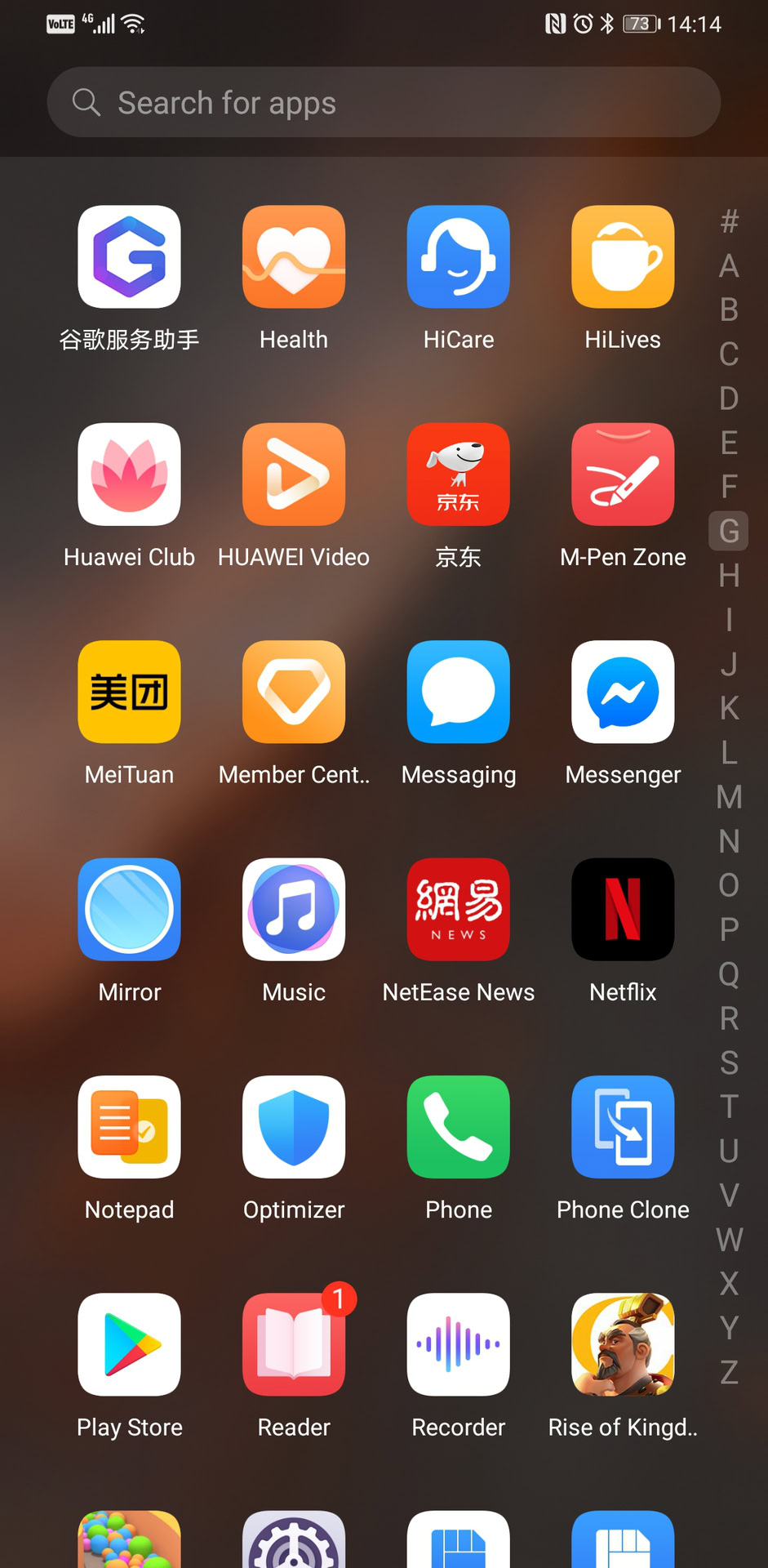This screenshot has height=1568, width=768.
Task: Launch Facebook Messenger
Action: point(623,693)
